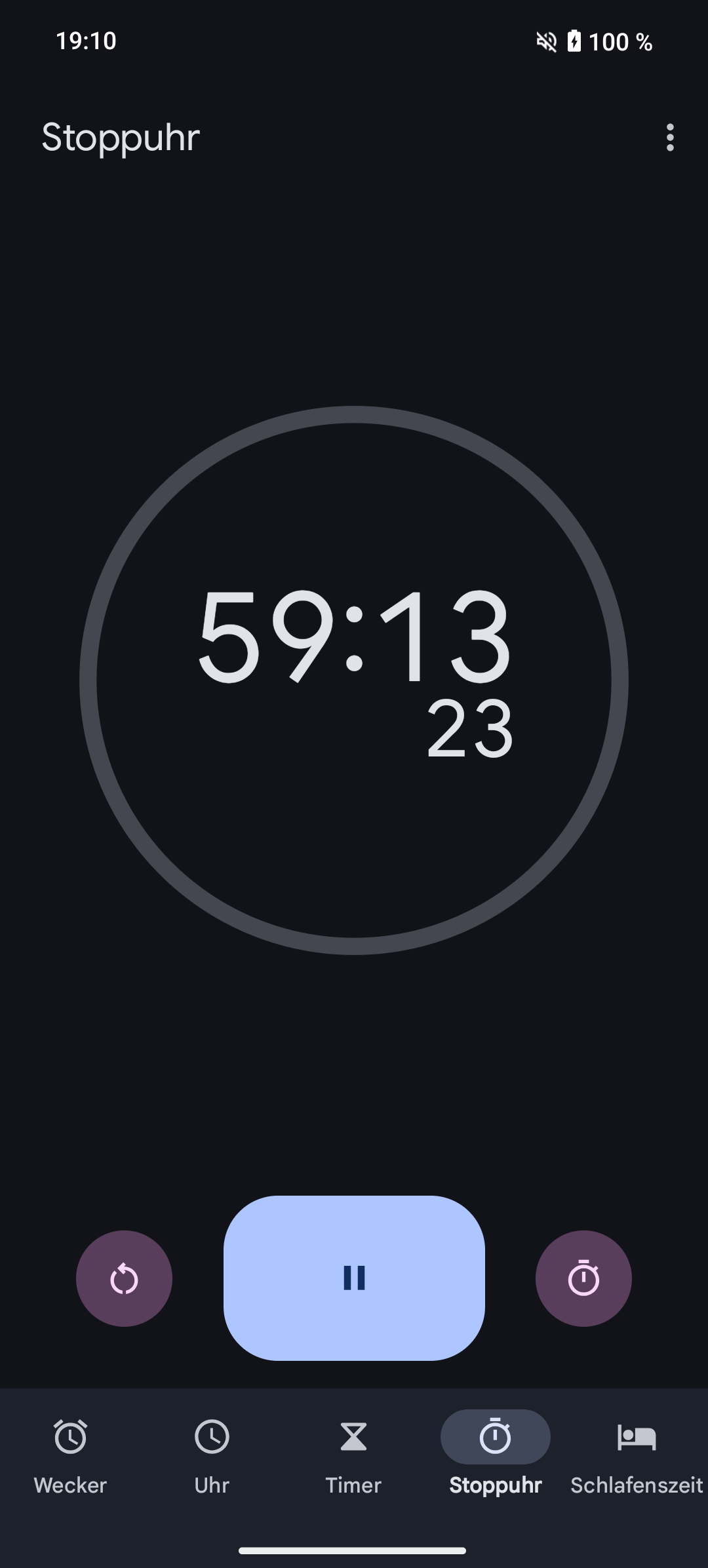Pause the running stopwatch
Screen dimensions: 708x1568
(354, 1278)
